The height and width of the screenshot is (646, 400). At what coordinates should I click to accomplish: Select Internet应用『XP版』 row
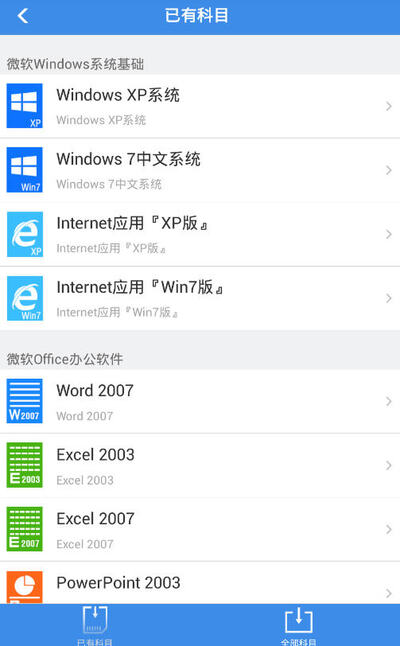tap(200, 234)
